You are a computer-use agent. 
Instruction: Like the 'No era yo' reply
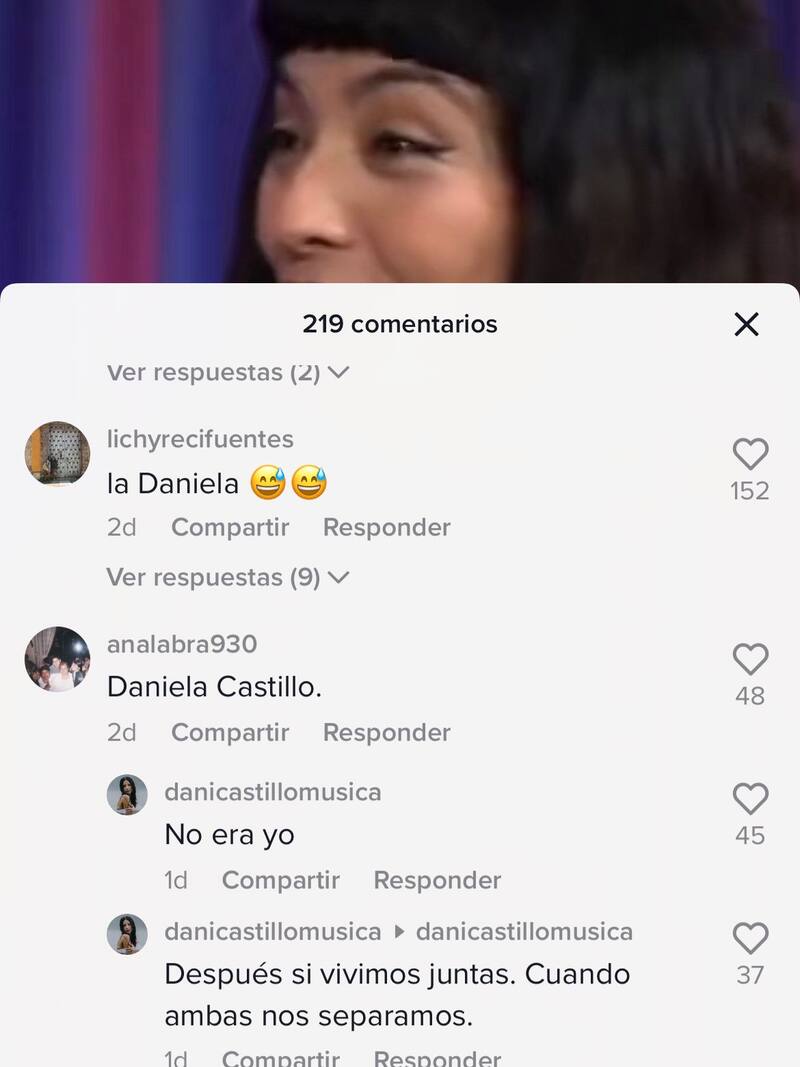pos(750,799)
